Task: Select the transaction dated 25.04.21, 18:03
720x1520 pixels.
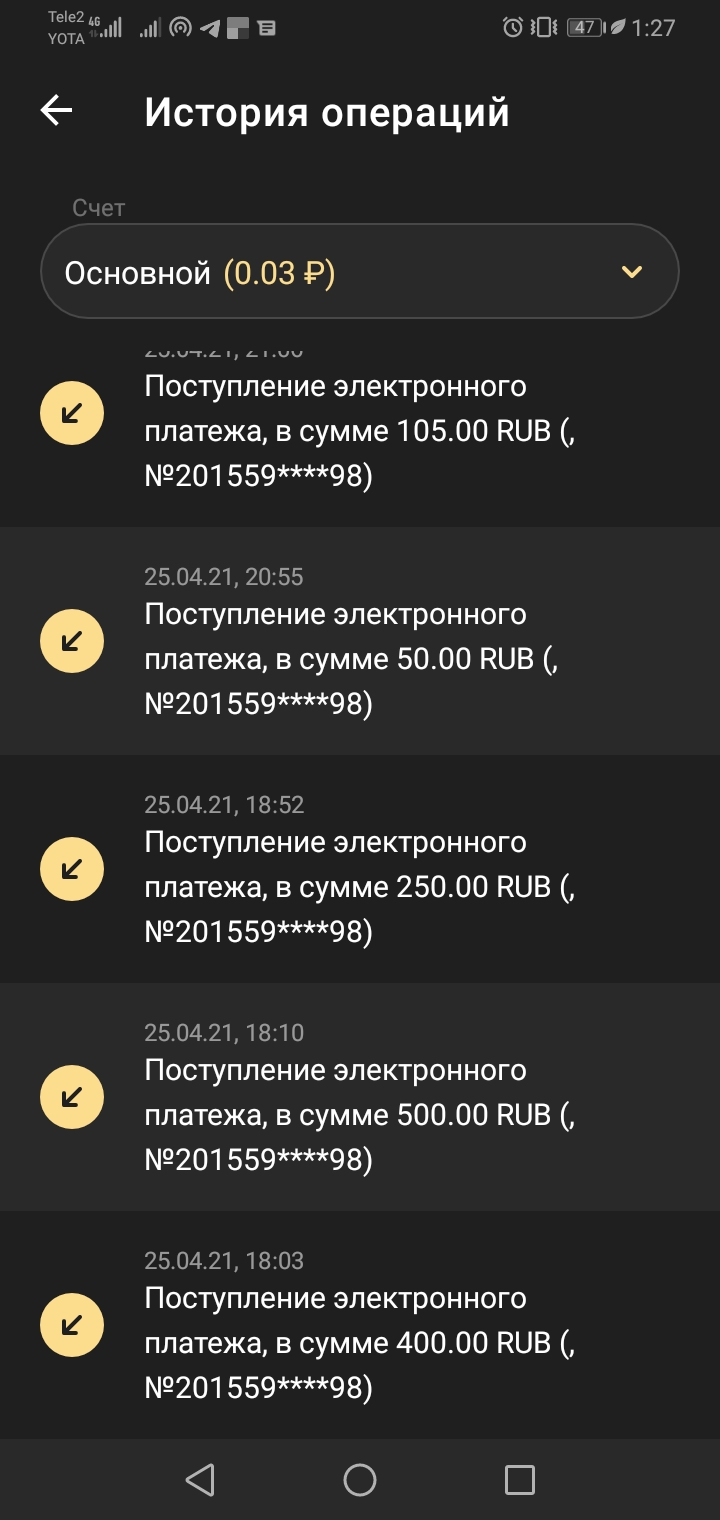Action: pyautogui.click(x=360, y=1324)
